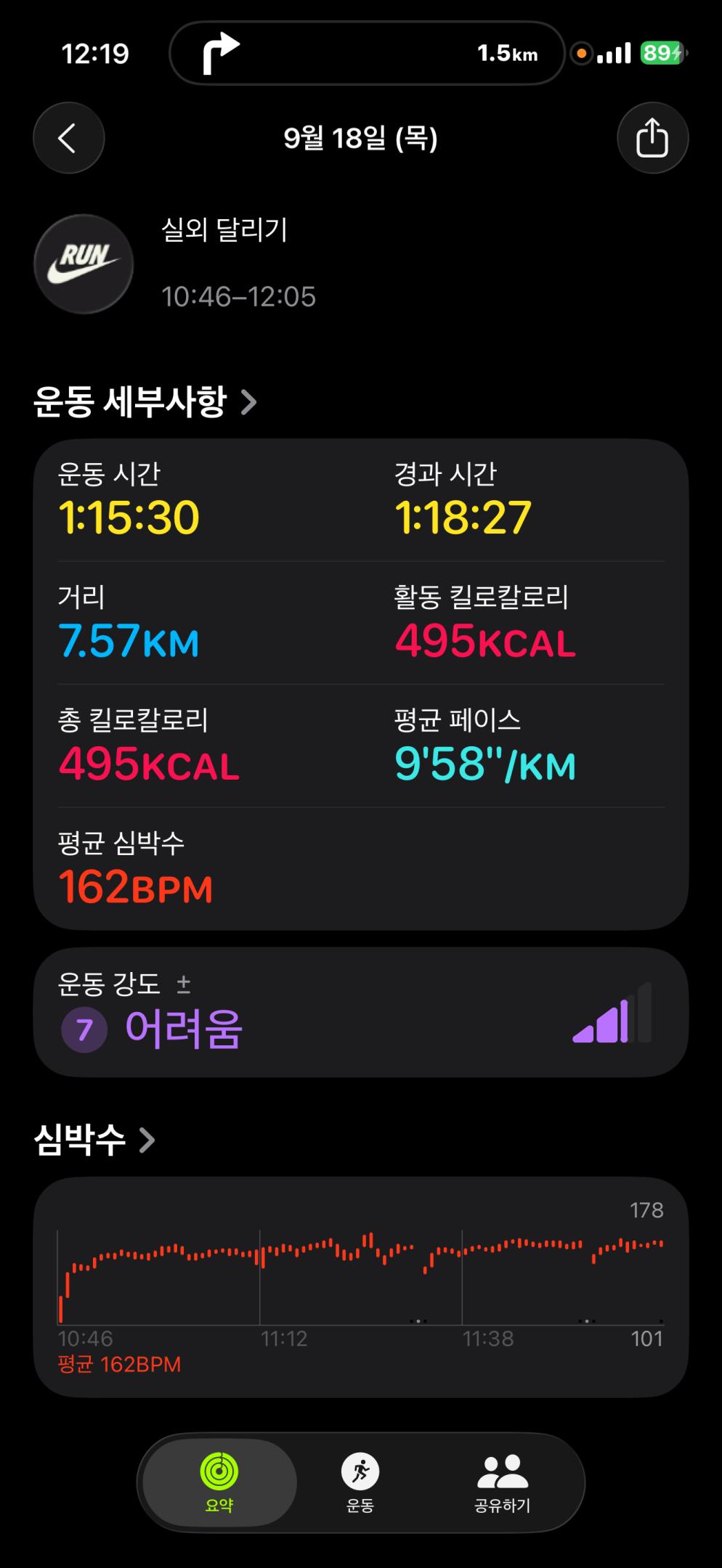View the heart rate chart card
This screenshot has width=722, height=1568.
[360, 1286]
